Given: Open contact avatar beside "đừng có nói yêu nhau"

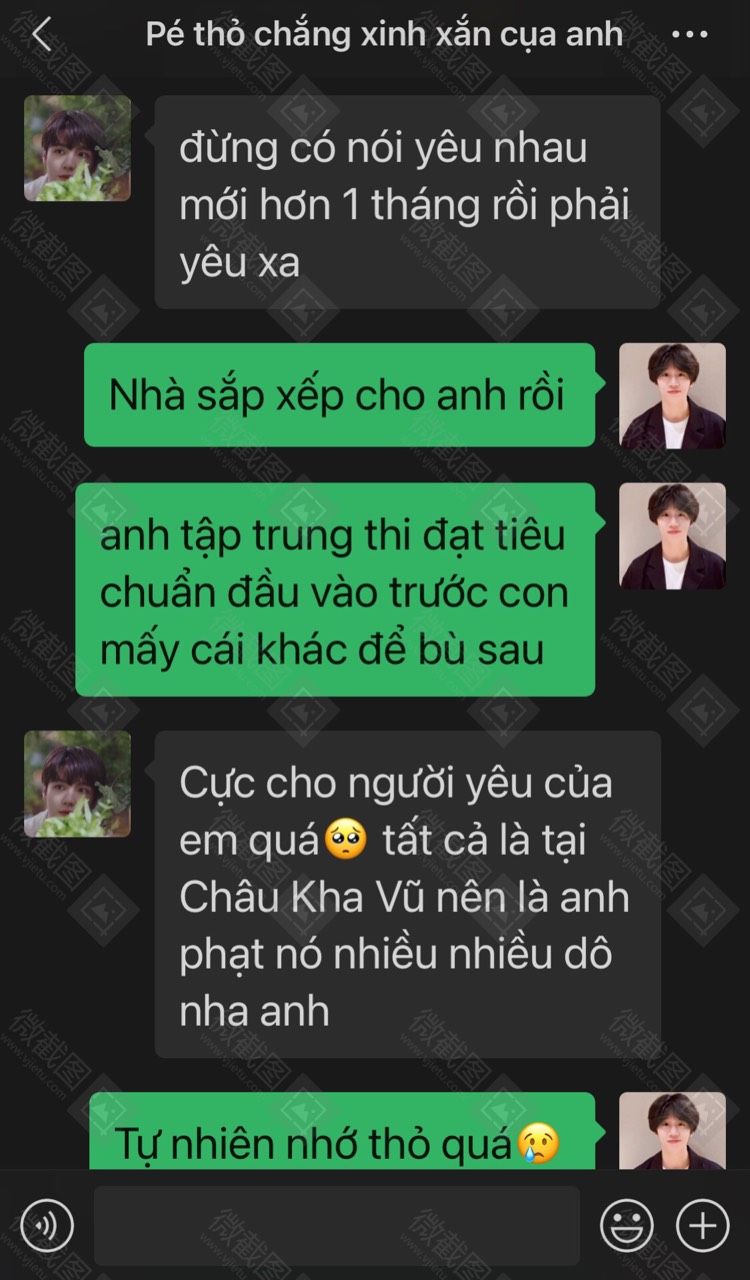Looking at the screenshot, I should (x=77, y=149).
